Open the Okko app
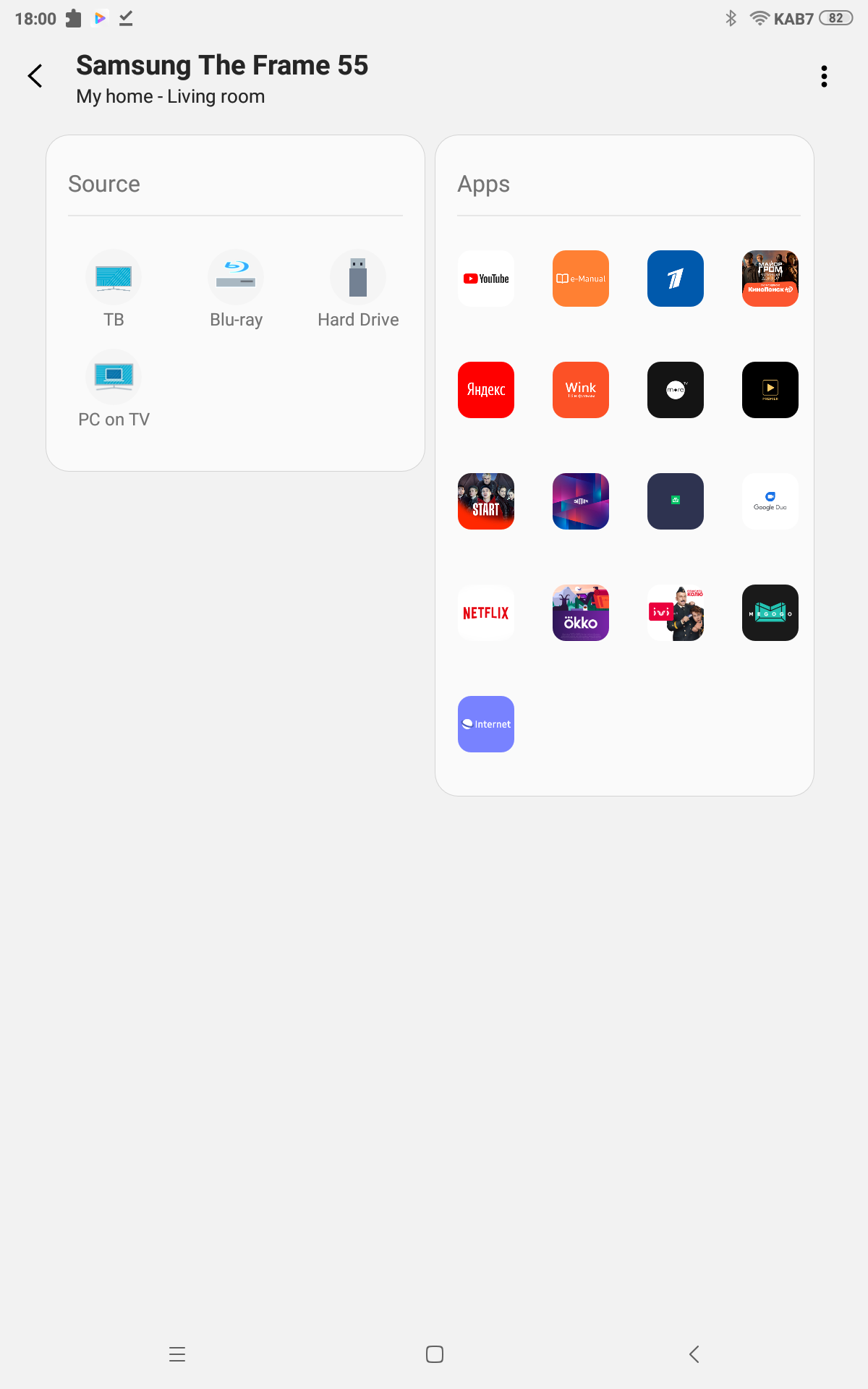 [x=581, y=613]
